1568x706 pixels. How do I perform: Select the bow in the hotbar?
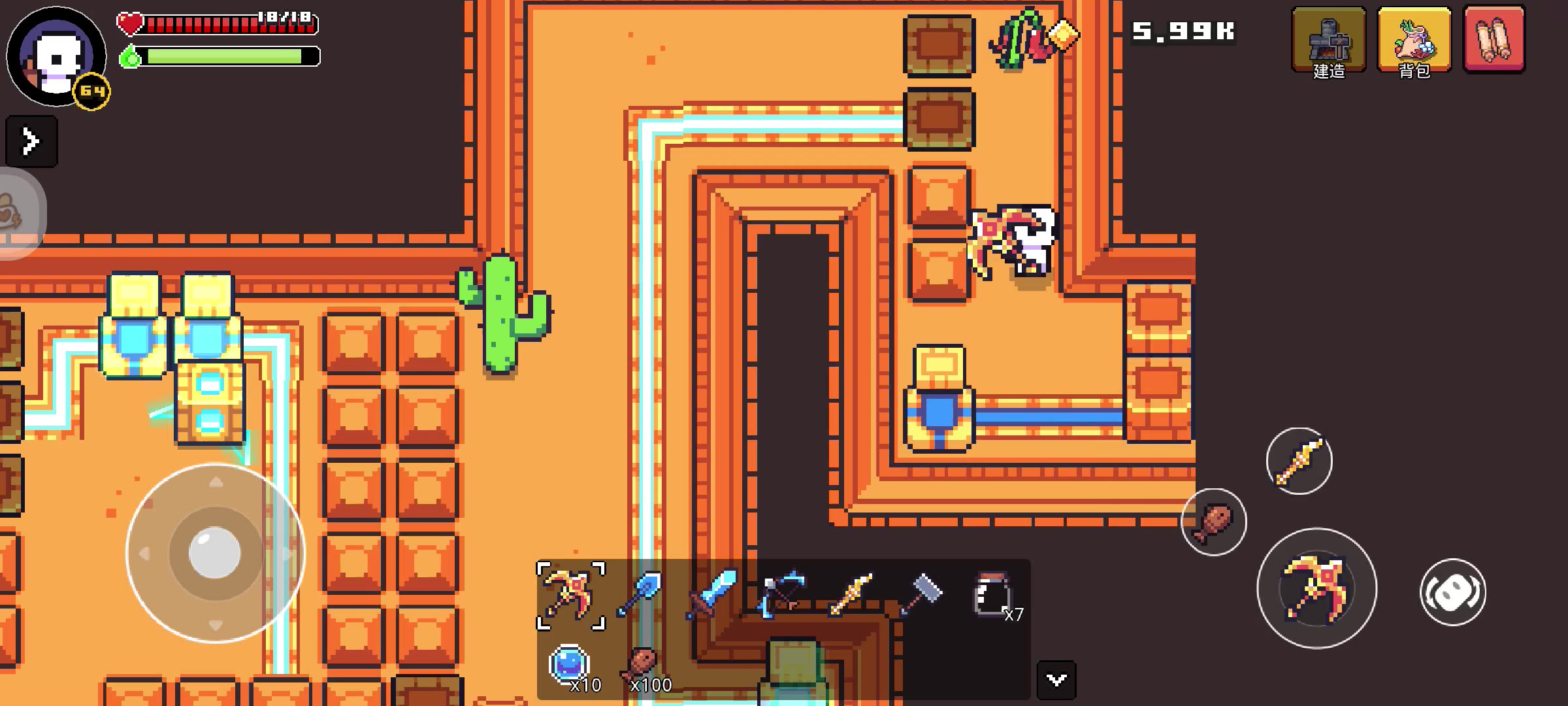coord(781,594)
